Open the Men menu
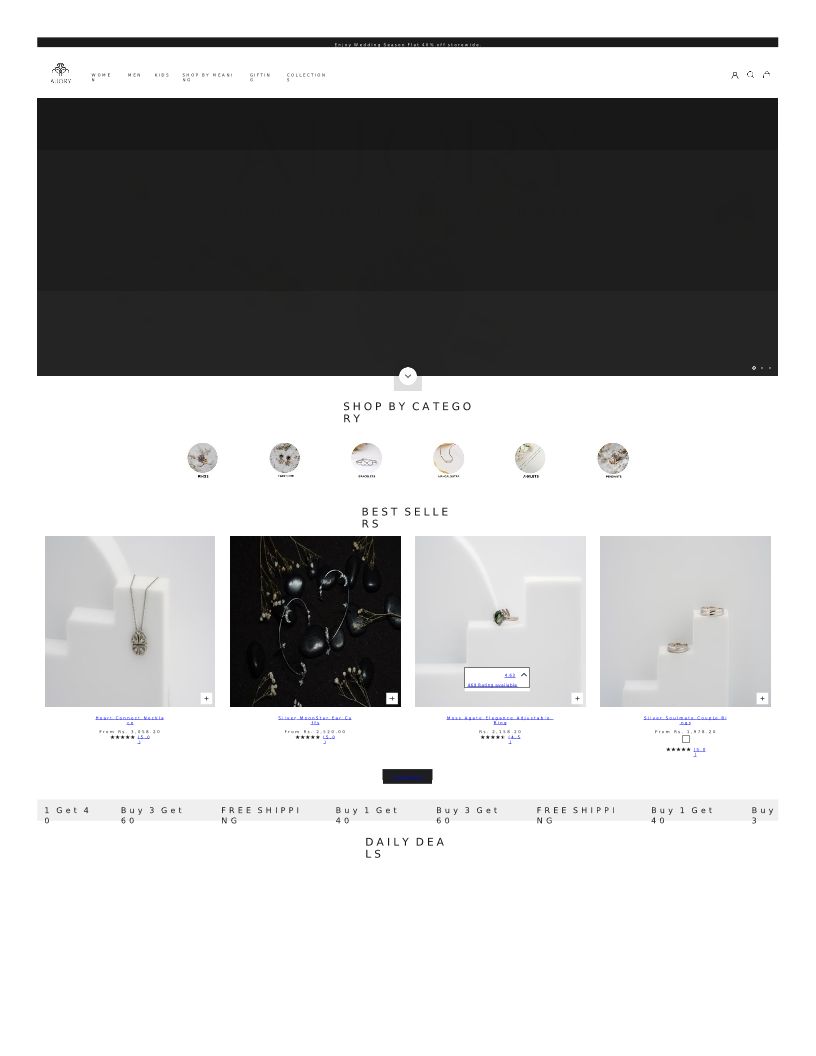Viewport: 816px width, 1056px height. (134, 75)
